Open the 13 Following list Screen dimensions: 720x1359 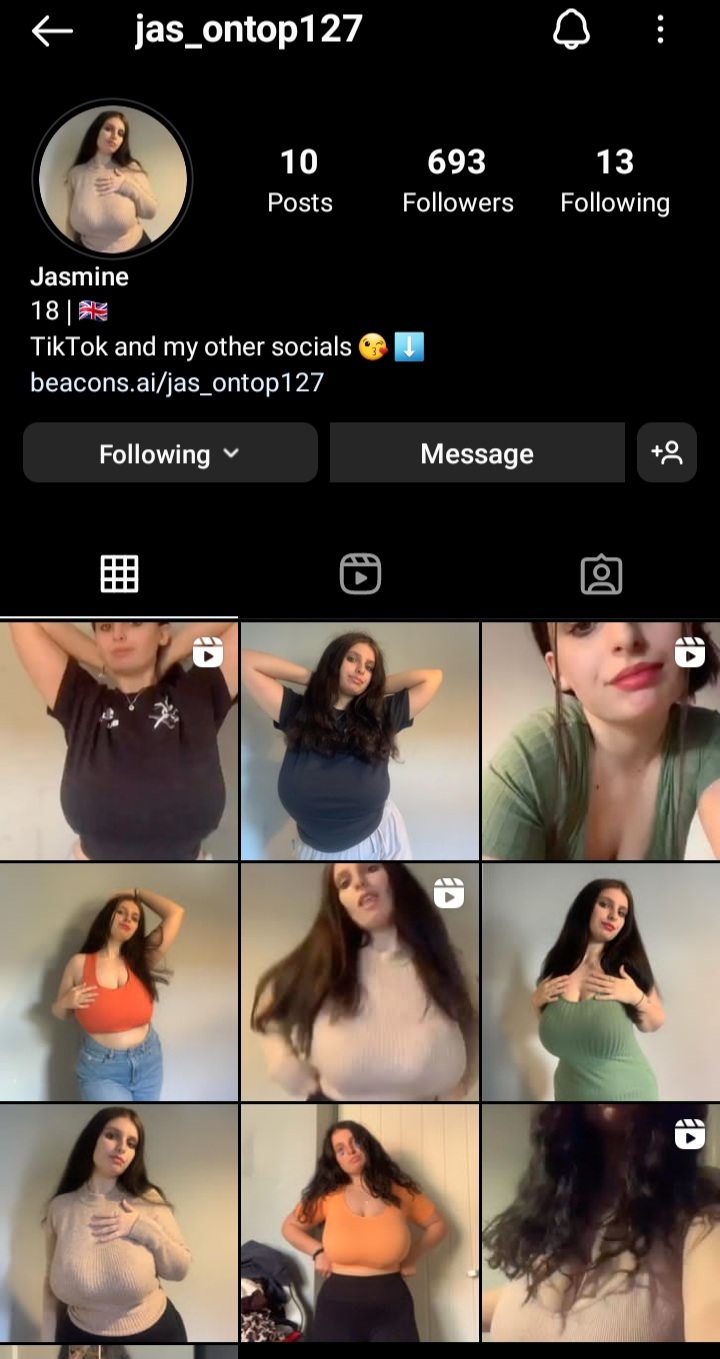(x=614, y=180)
